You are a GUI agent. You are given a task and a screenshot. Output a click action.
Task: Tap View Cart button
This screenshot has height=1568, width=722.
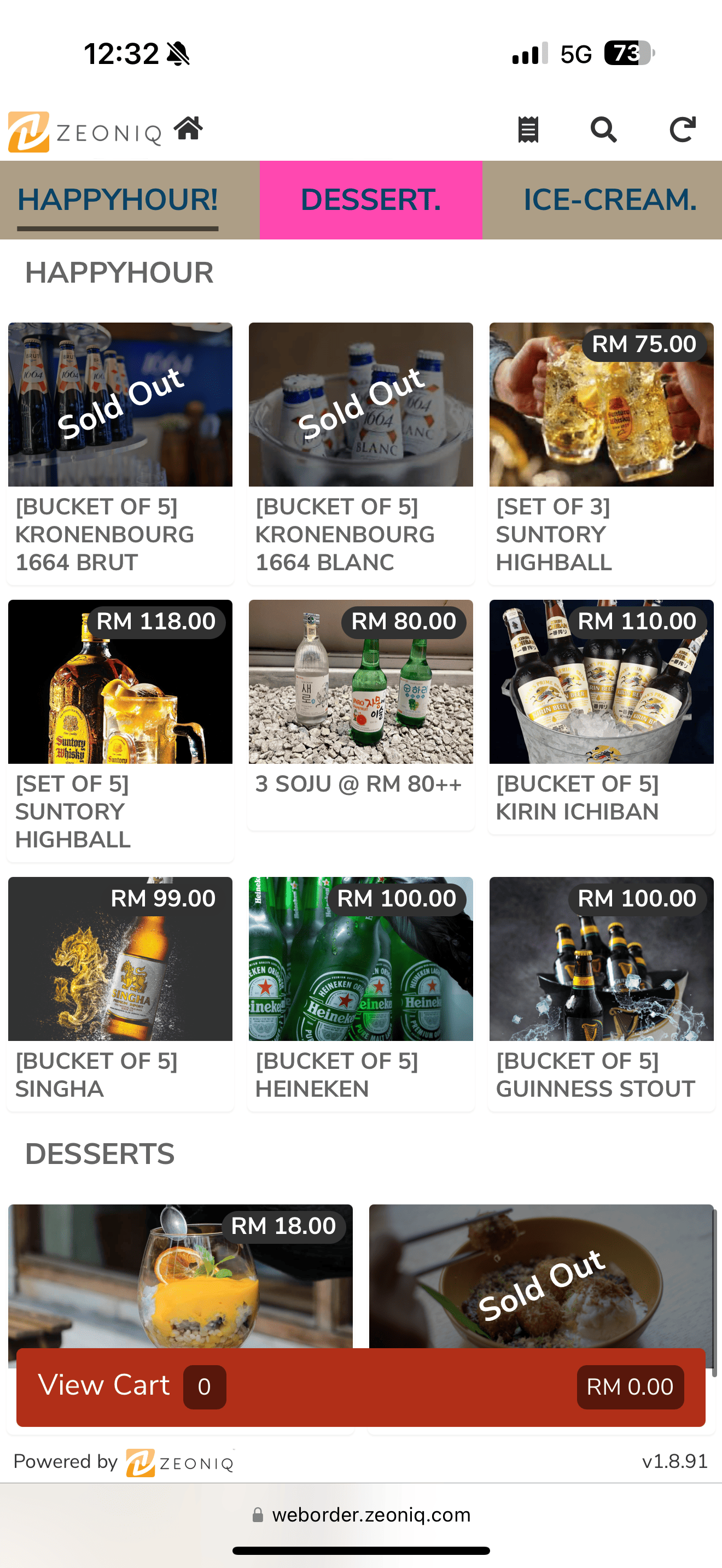pyautogui.click(x=360, y=1386)
